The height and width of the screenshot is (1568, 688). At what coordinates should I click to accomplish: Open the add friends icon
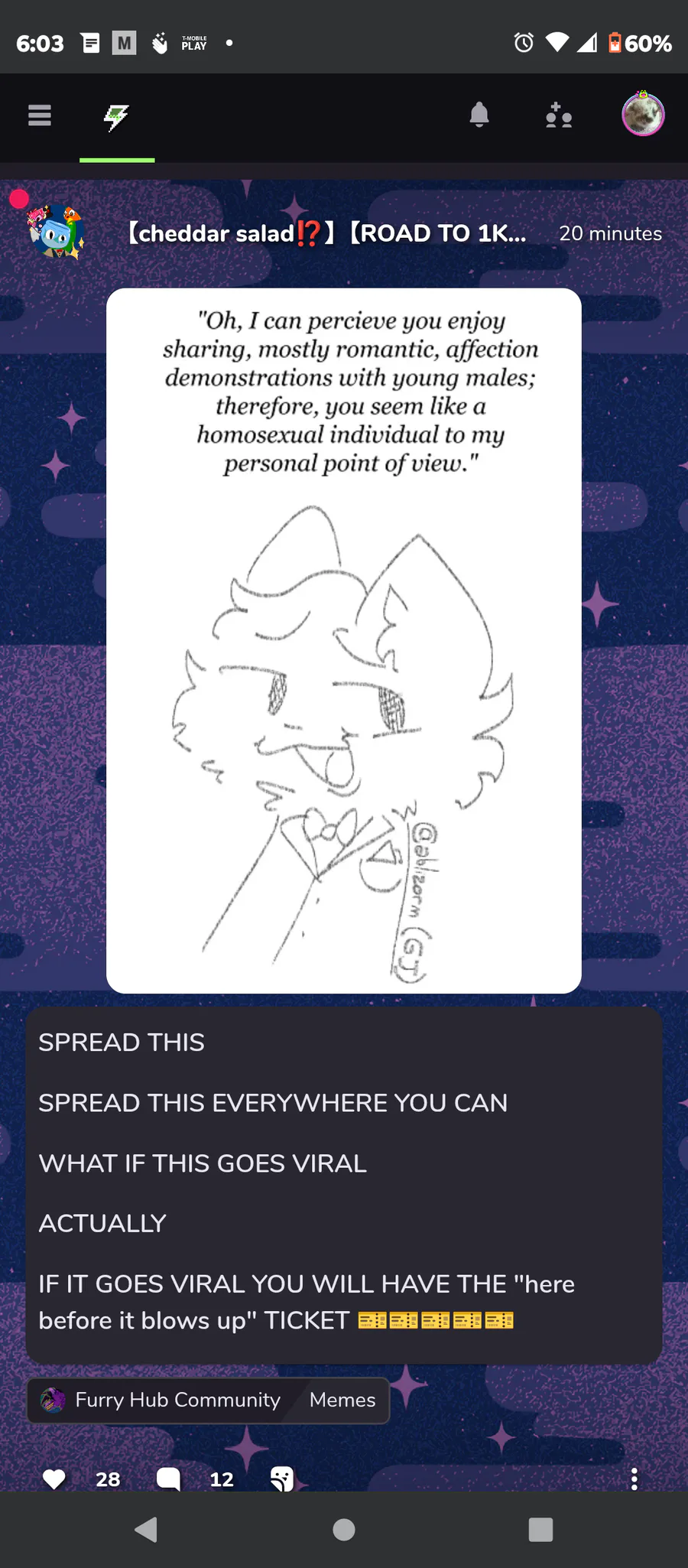pyautogui.click(x=559, y=115)
